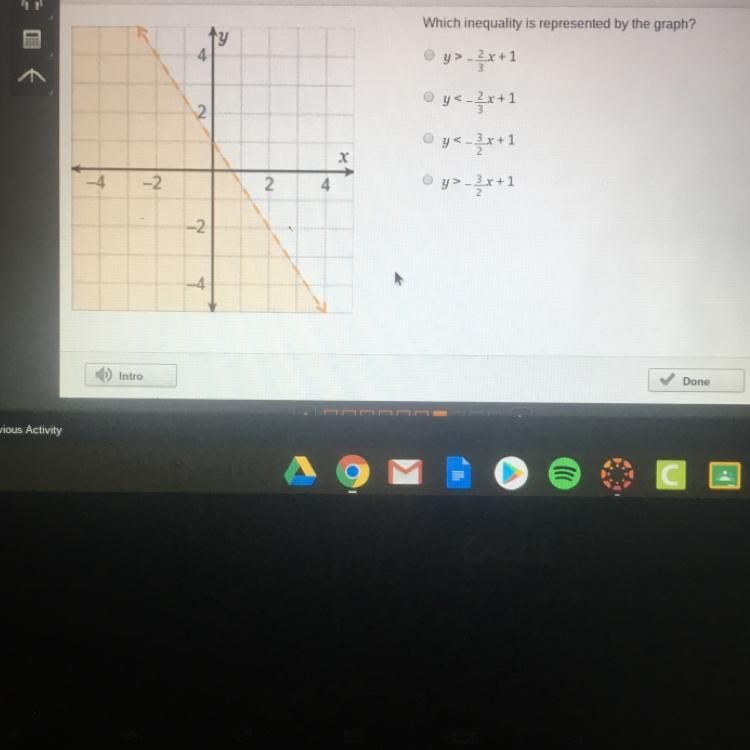Choose answer y < -2/3x + 1

(429, 98)
